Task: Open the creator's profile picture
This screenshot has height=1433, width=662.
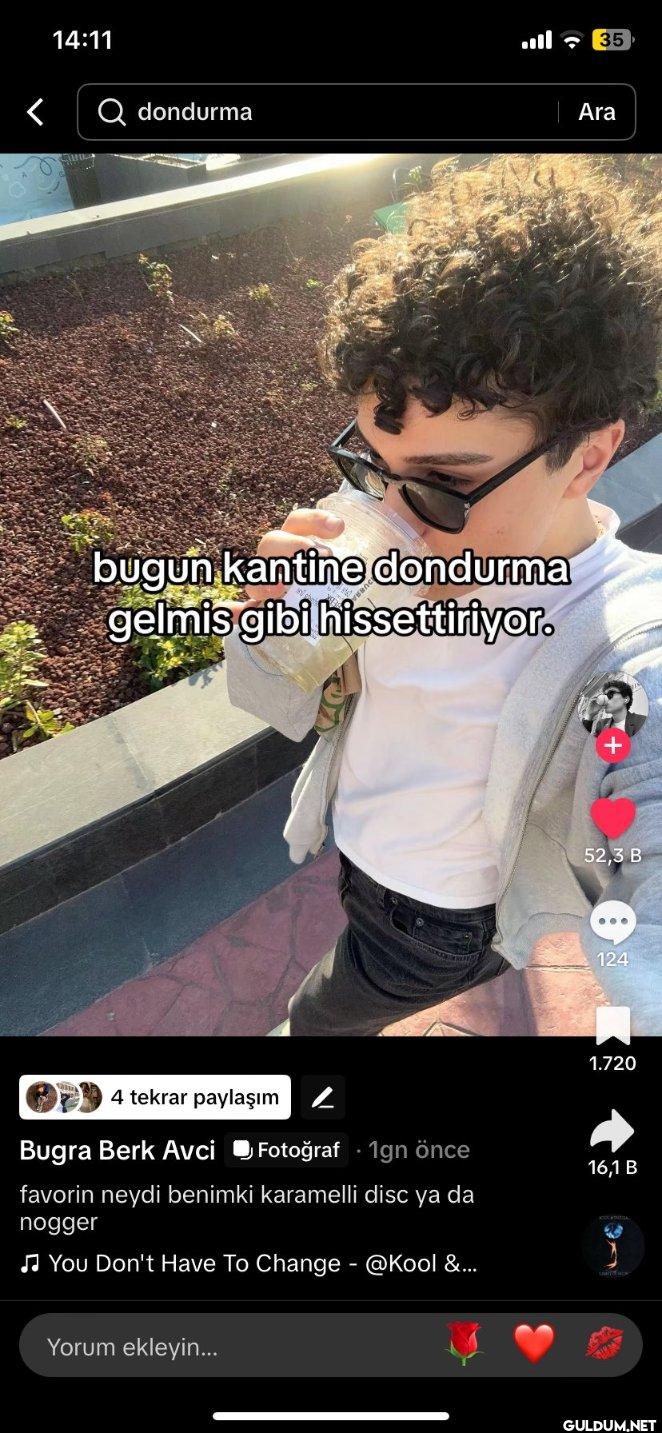Action: [x=613, y=702]
